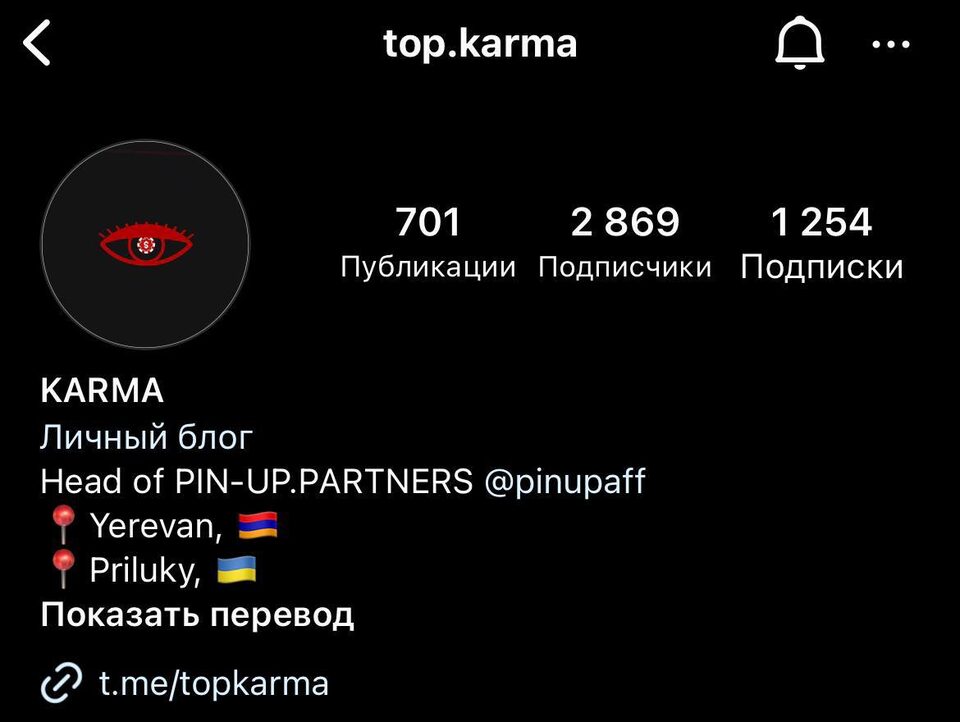
Task: Go back using the top-left arrow
Action: coord(37,45)
